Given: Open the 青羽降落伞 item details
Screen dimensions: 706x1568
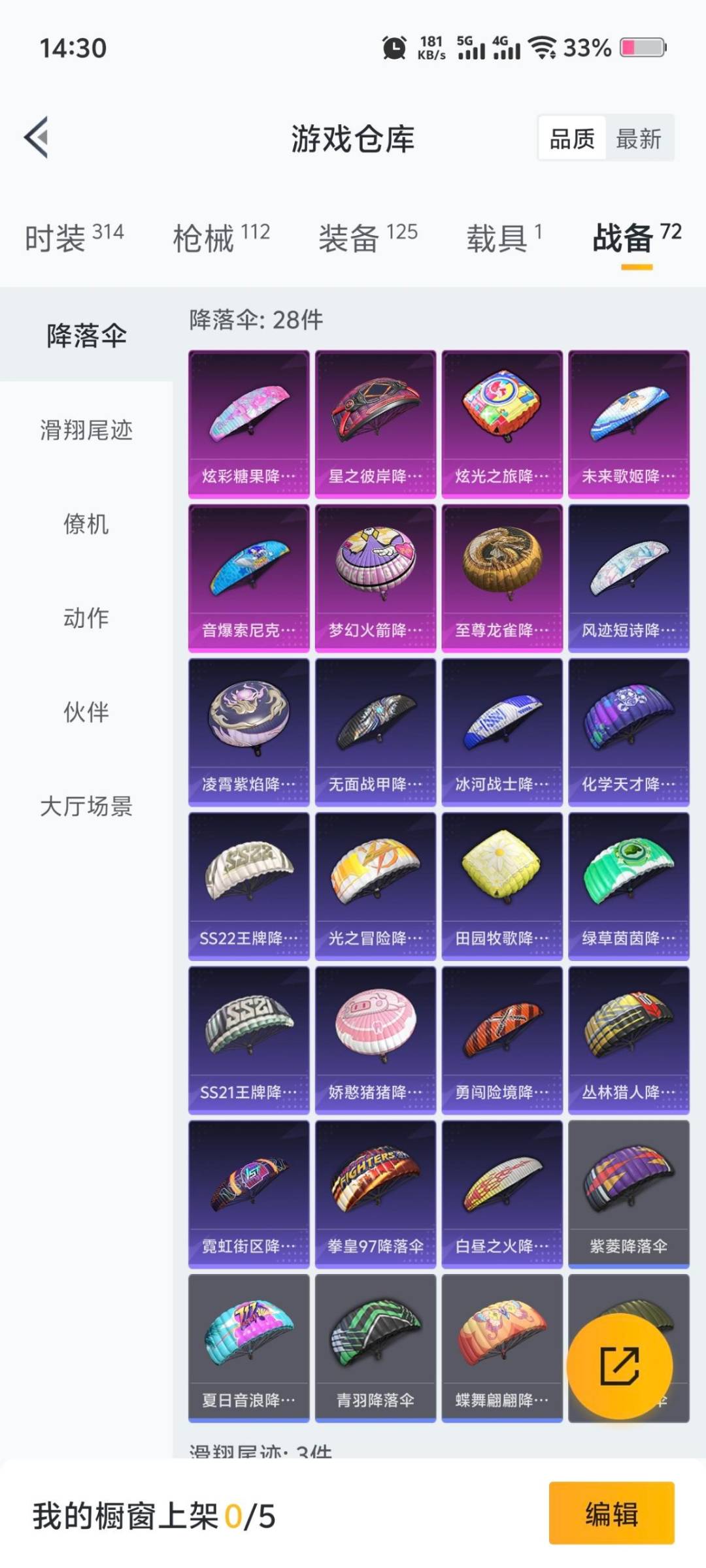Looking at the screenshot, I should point(375,1346).
